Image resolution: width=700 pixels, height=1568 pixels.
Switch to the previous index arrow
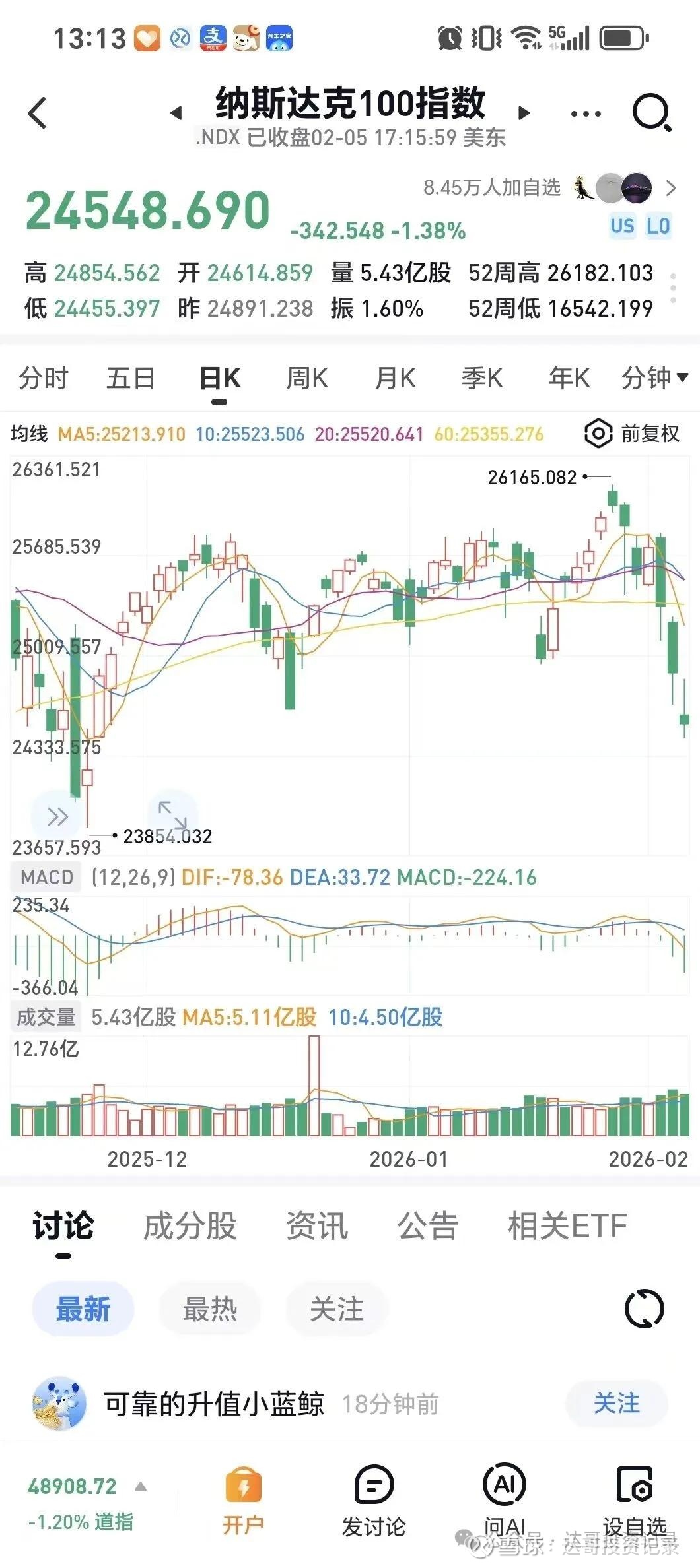coord(176,113)
